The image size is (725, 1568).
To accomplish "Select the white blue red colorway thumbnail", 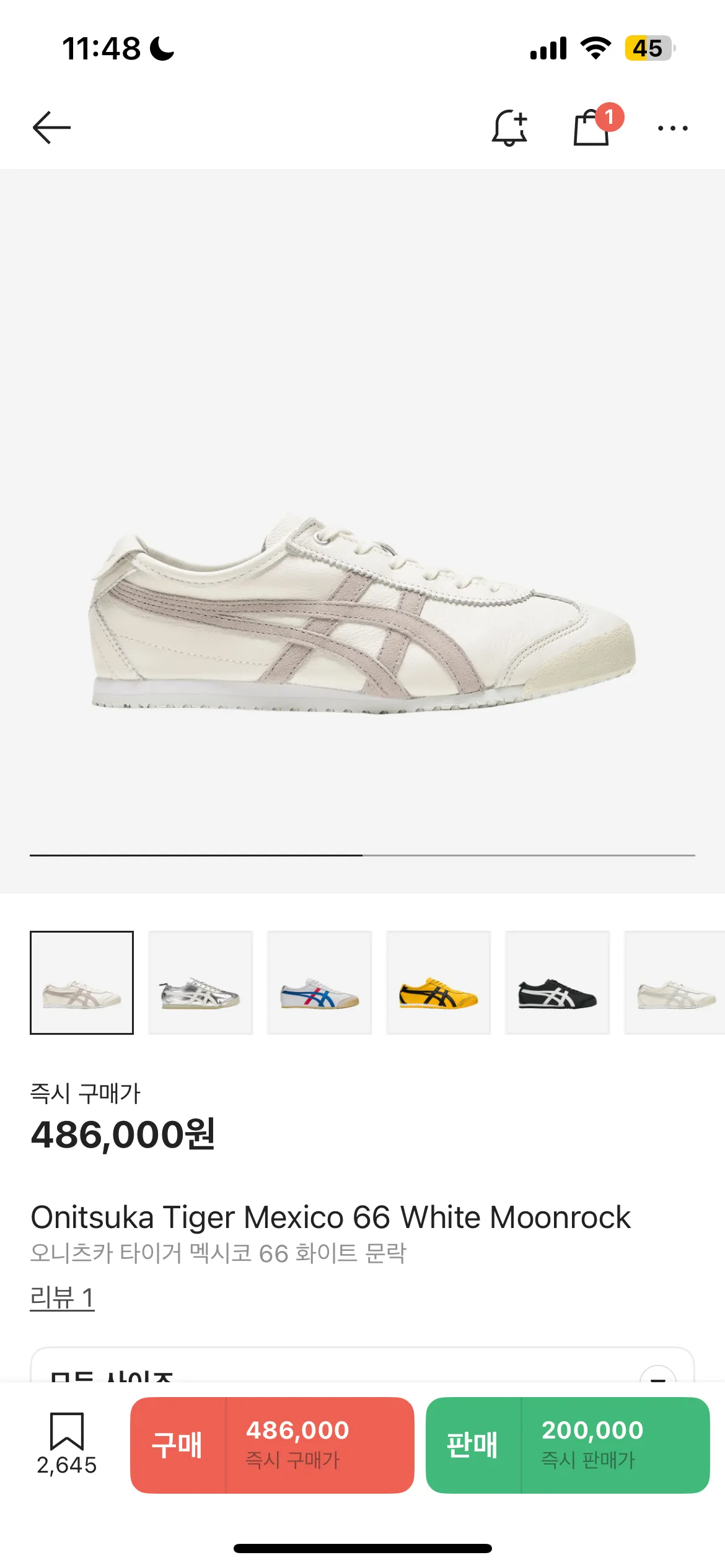I will (320, 982).
